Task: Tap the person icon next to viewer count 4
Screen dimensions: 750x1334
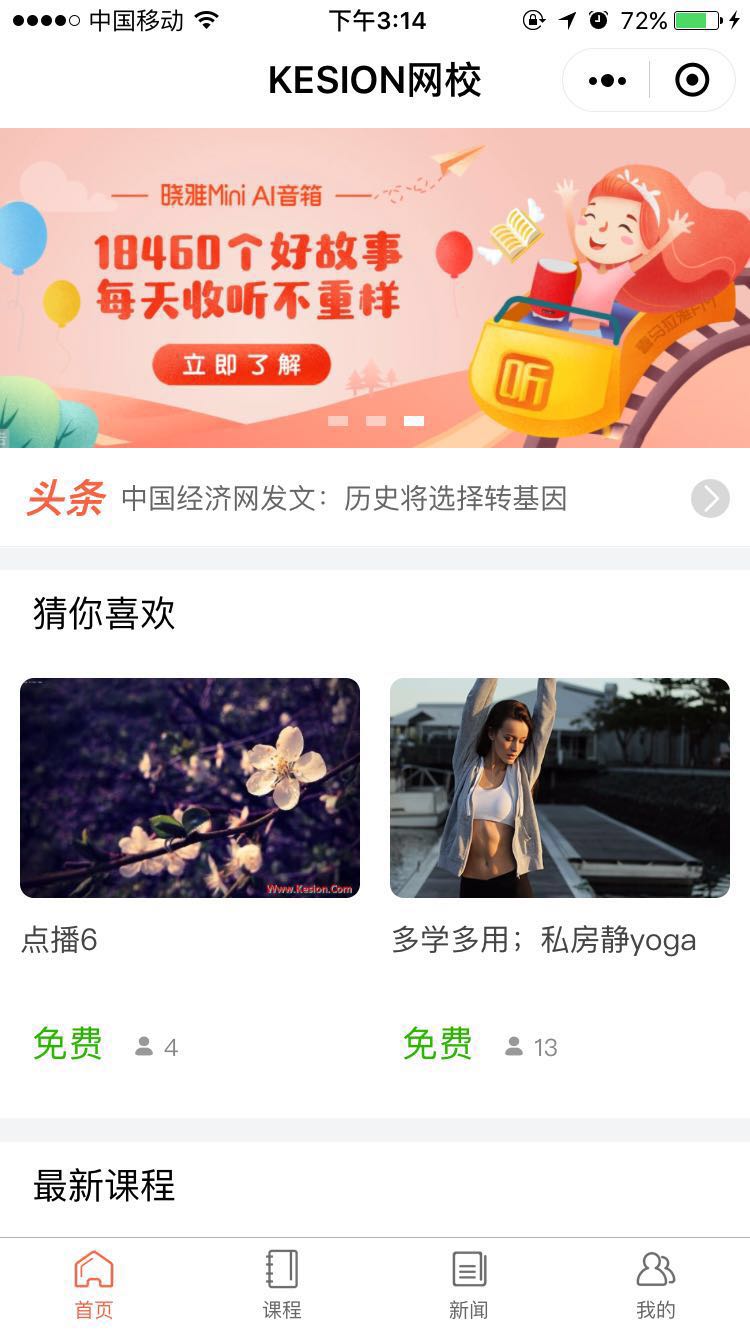Action: click(x=145, y=1046)
